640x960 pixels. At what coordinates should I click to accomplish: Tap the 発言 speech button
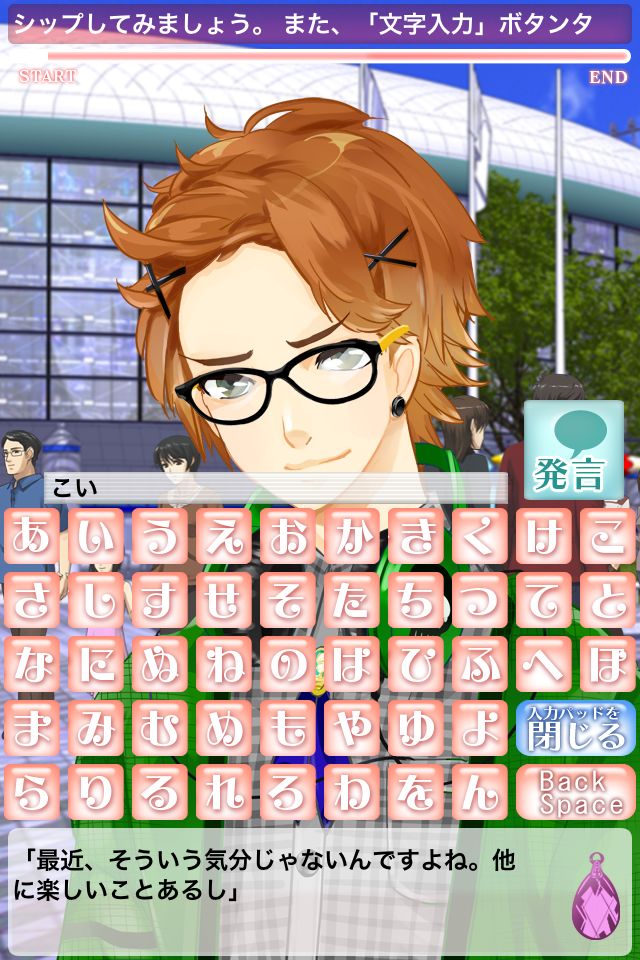click(573, 450)
